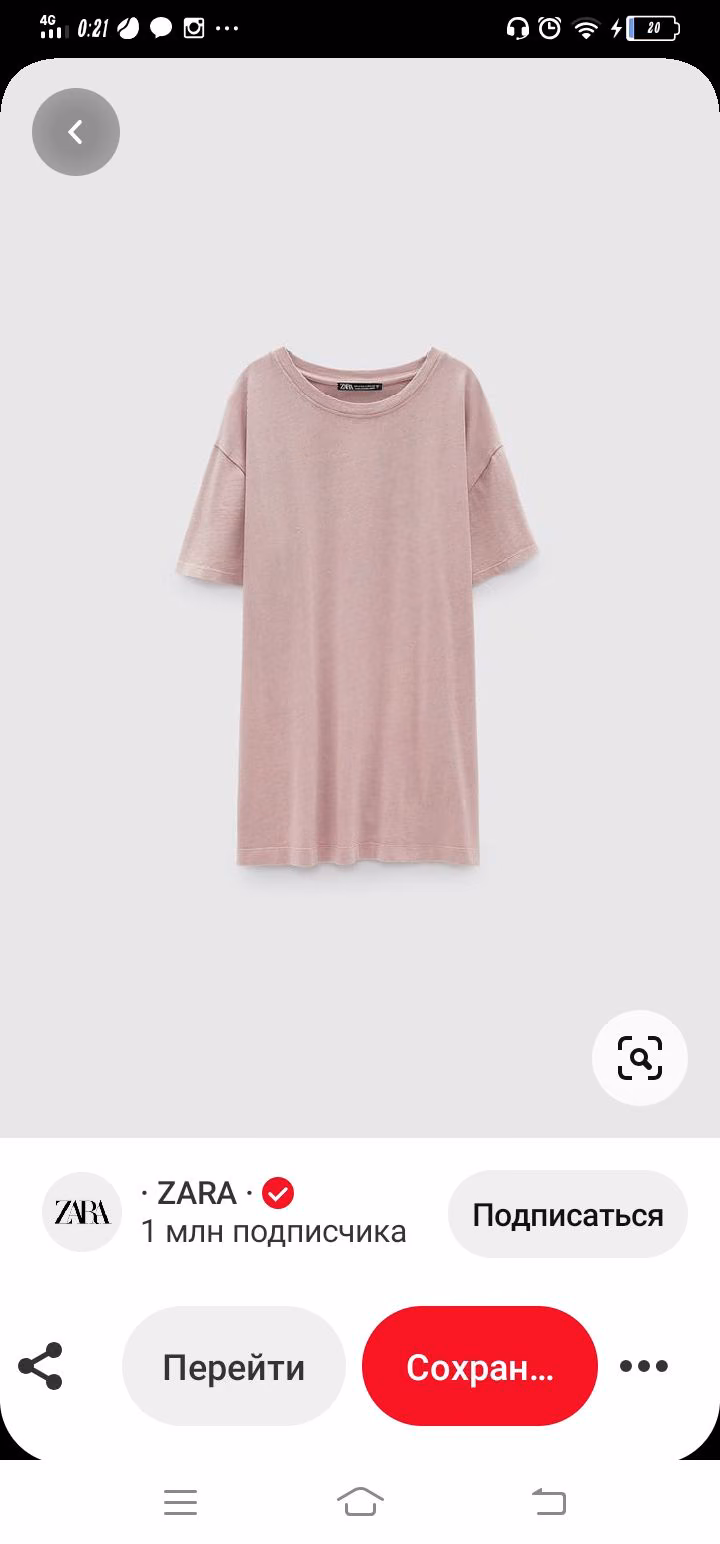Open system recent apps menu
The height and width of the screenshot is (1544, 720).
pyautogui.click(x=181, y=1502)
